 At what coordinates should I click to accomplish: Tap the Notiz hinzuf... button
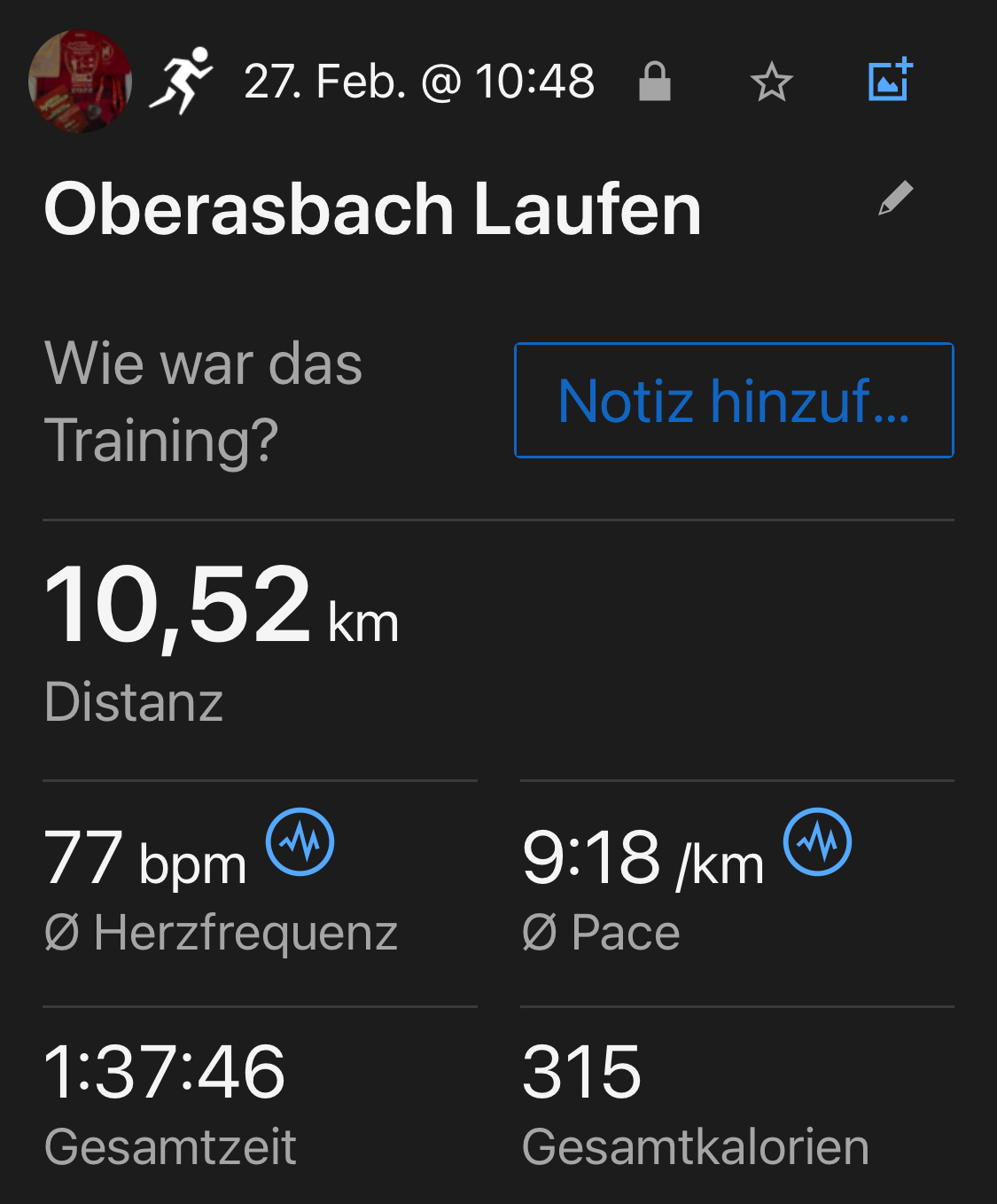pyautogui.click(x=734, y=401)
